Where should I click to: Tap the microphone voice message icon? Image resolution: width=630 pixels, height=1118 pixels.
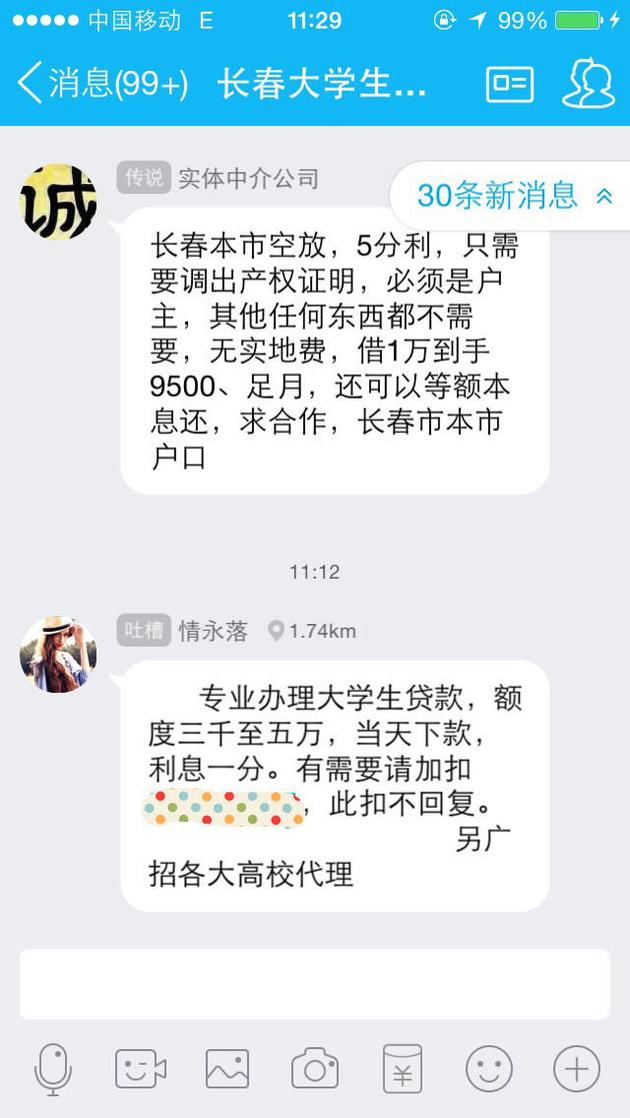coord(53,1070)
